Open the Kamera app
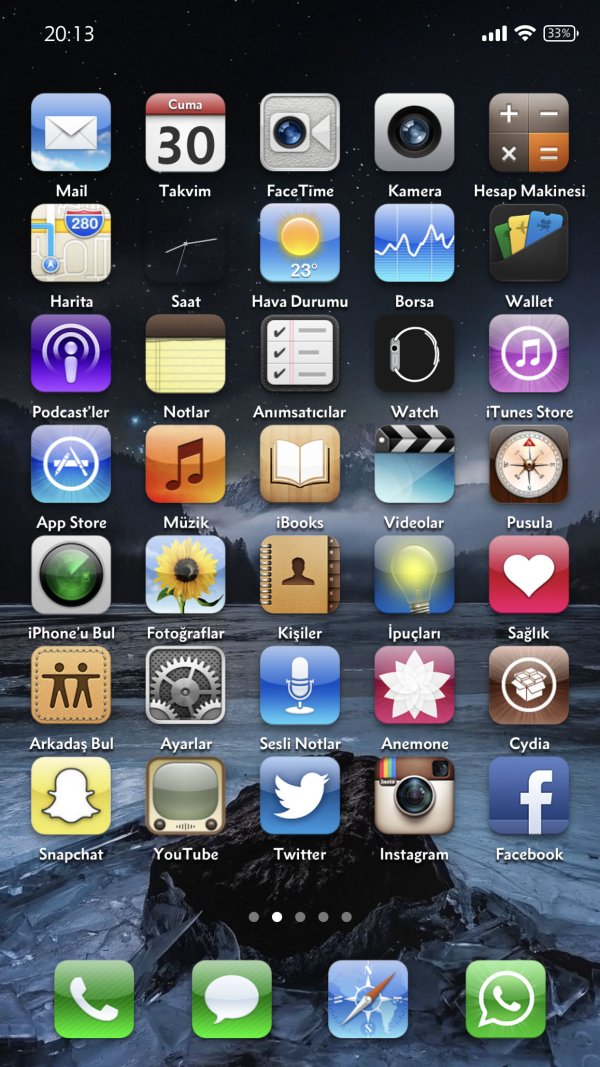 pyautogui.click(x=414, y=133)
